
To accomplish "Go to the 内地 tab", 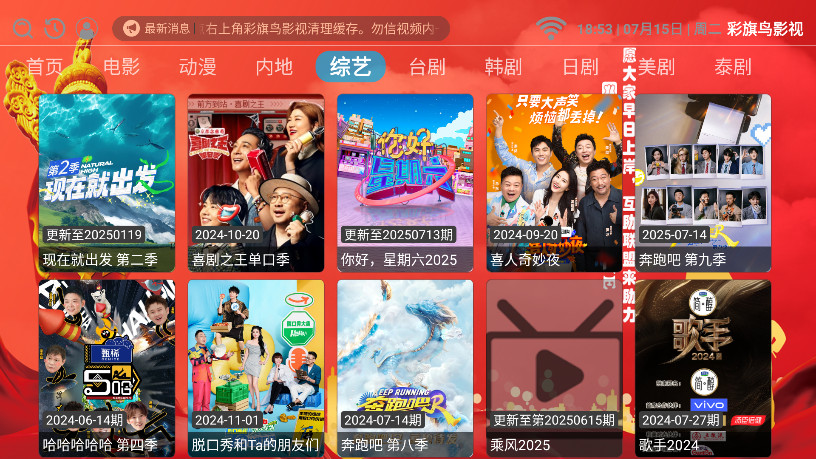I will pyautogui.click(x=274, y=67).
